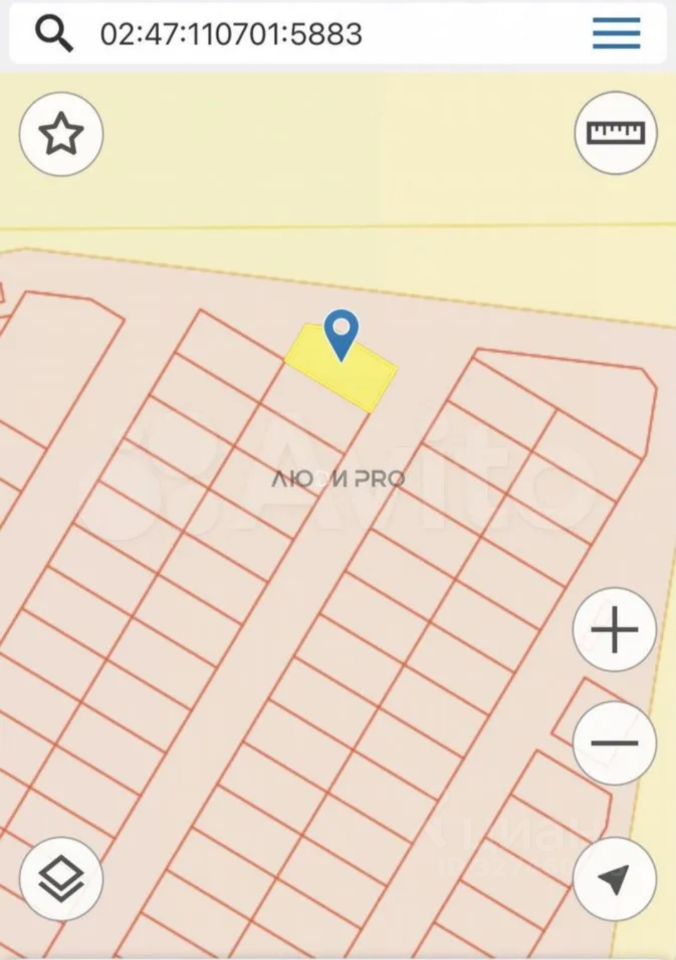The image size is (676, 960).
Task: Tap the search magnifier icon
Action: [x=54, y=34]
